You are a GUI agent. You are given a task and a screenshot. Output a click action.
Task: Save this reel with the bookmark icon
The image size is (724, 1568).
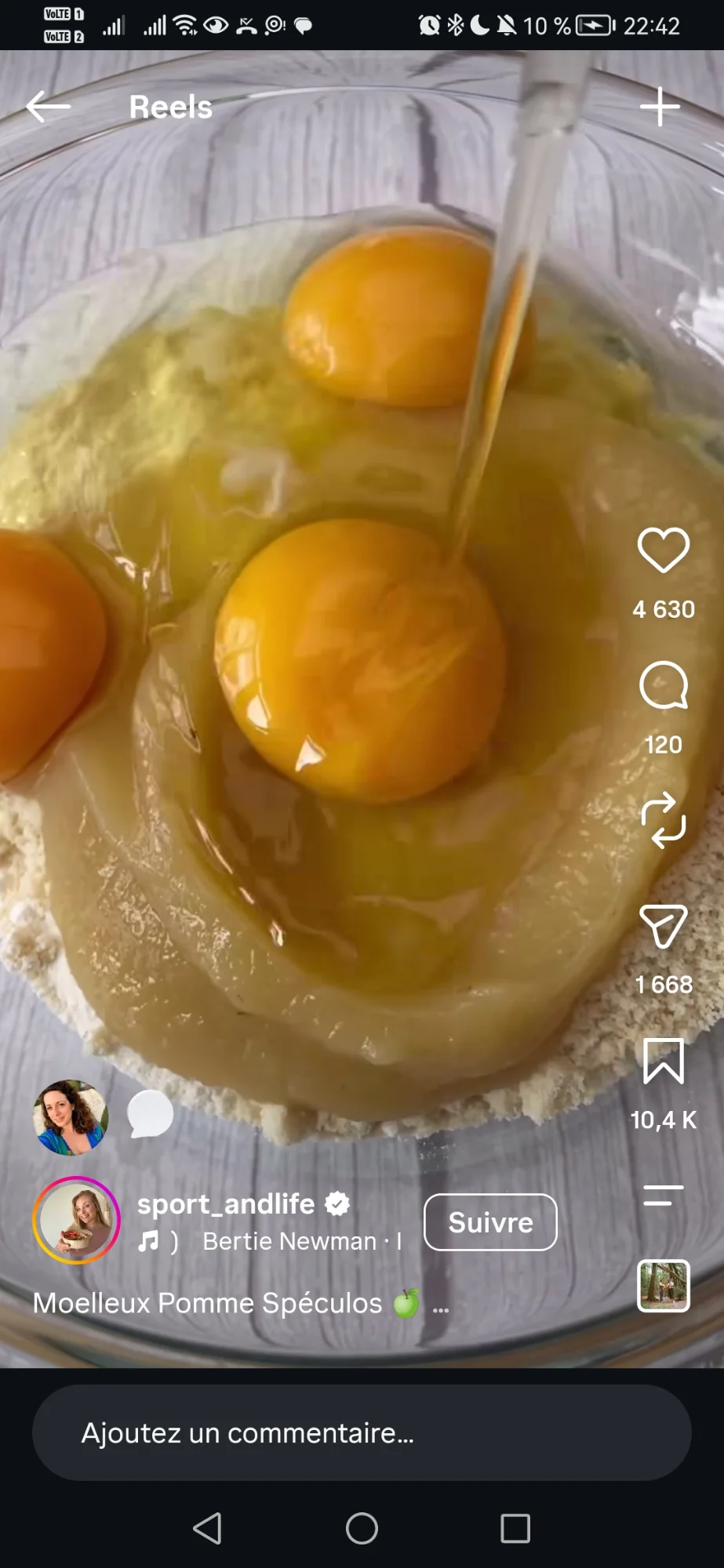coord(664,1062)
